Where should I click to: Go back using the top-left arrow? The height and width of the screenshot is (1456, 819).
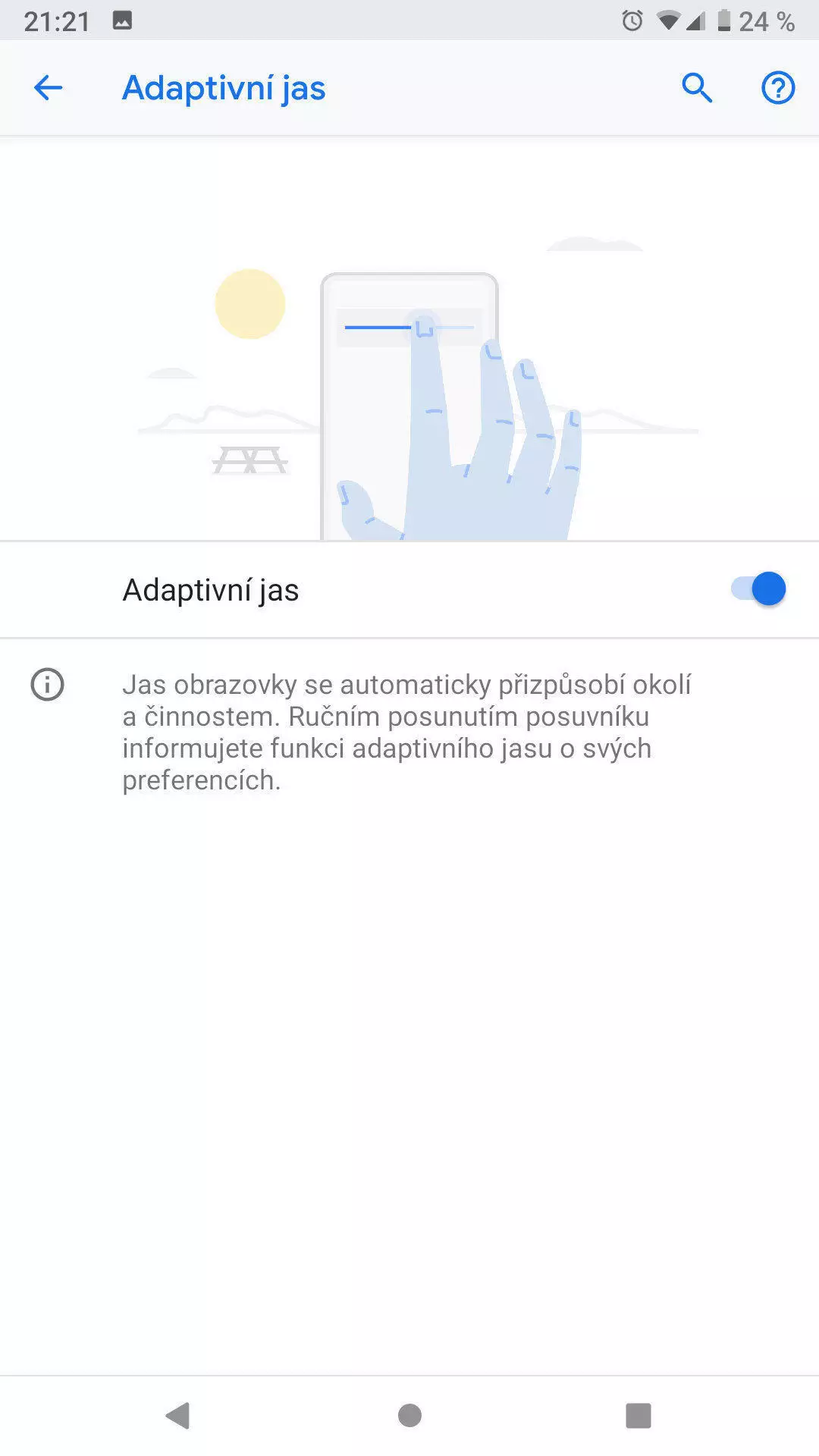[48, 88]
